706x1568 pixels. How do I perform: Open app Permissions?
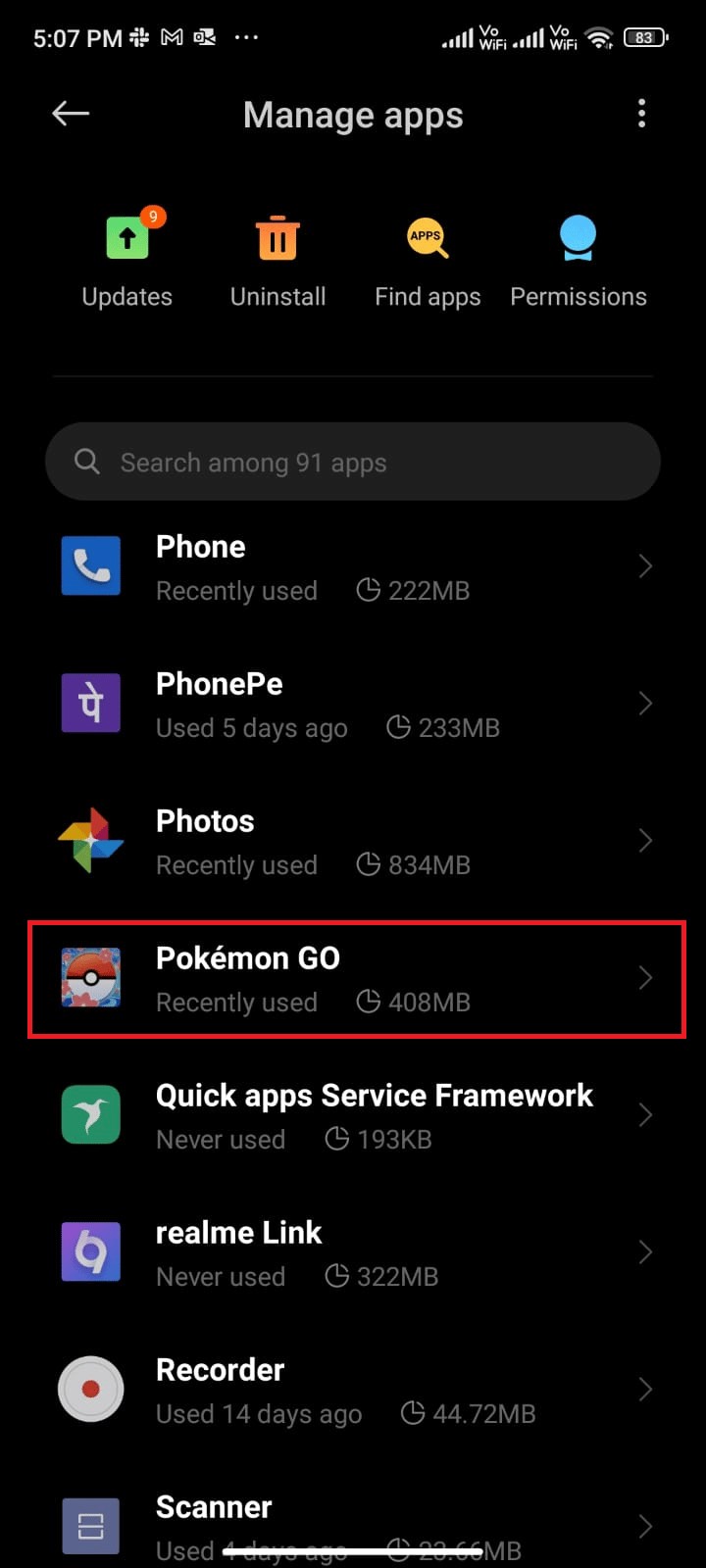click(579, 259)
